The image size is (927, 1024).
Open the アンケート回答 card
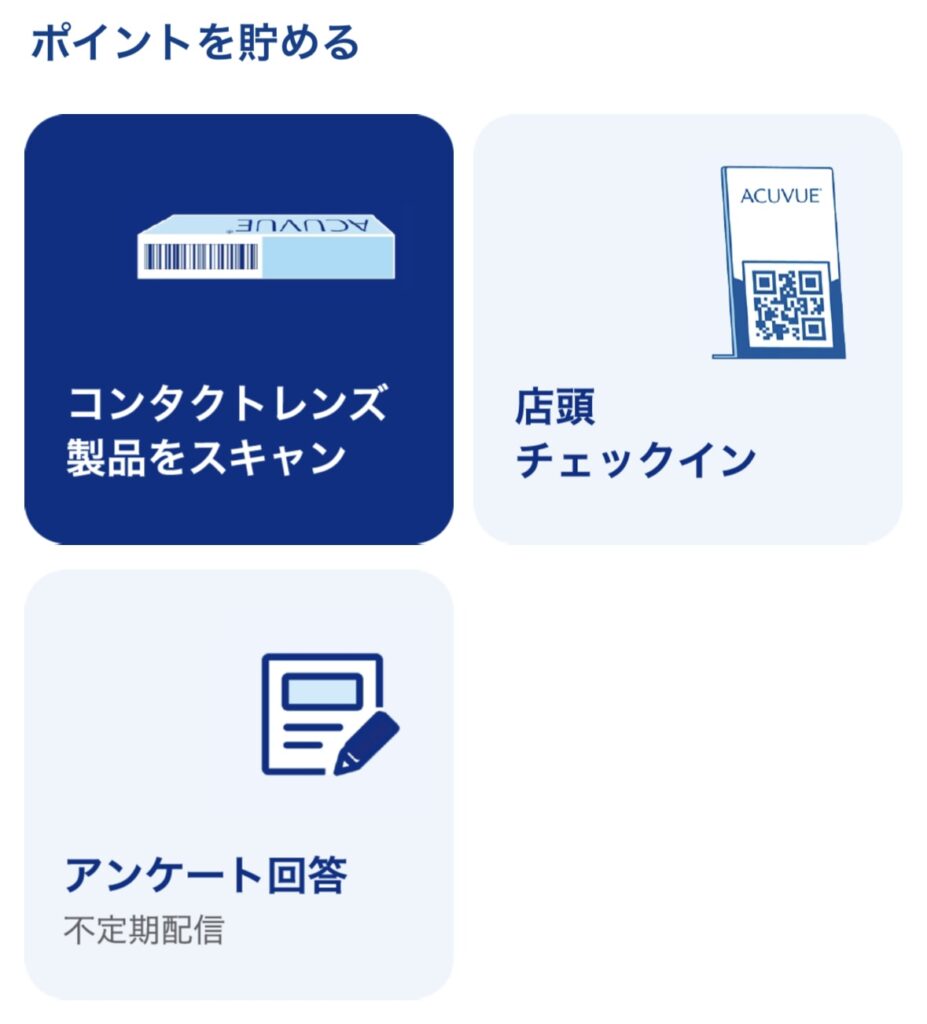(x=238, y=785)
